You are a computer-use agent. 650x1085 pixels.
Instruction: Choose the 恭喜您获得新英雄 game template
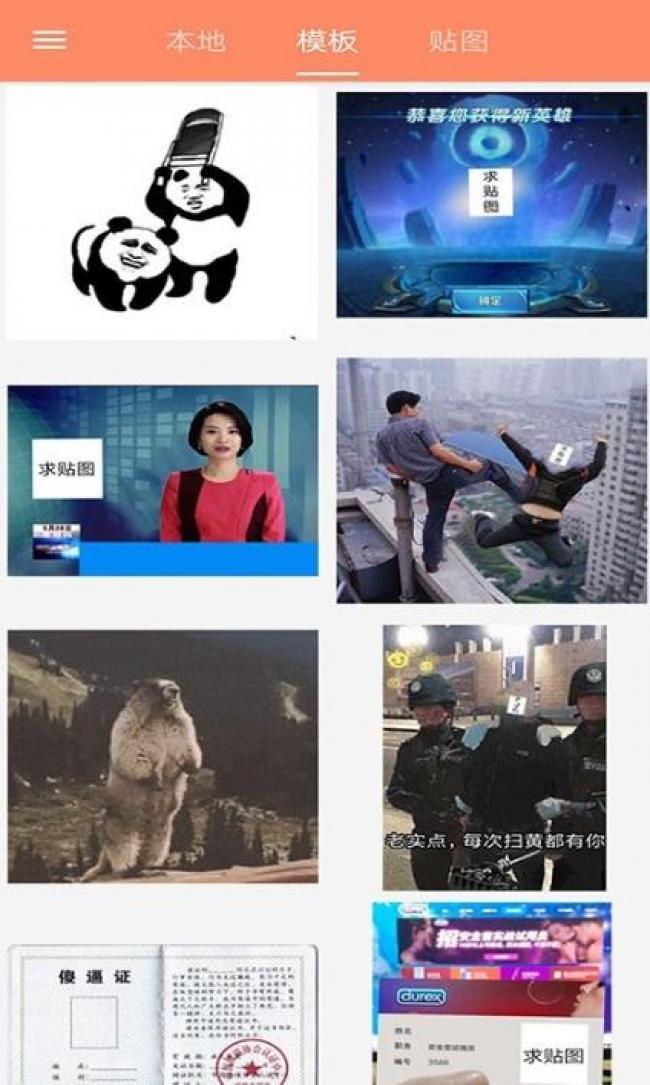pyautogui.click(x=491, y=205)
